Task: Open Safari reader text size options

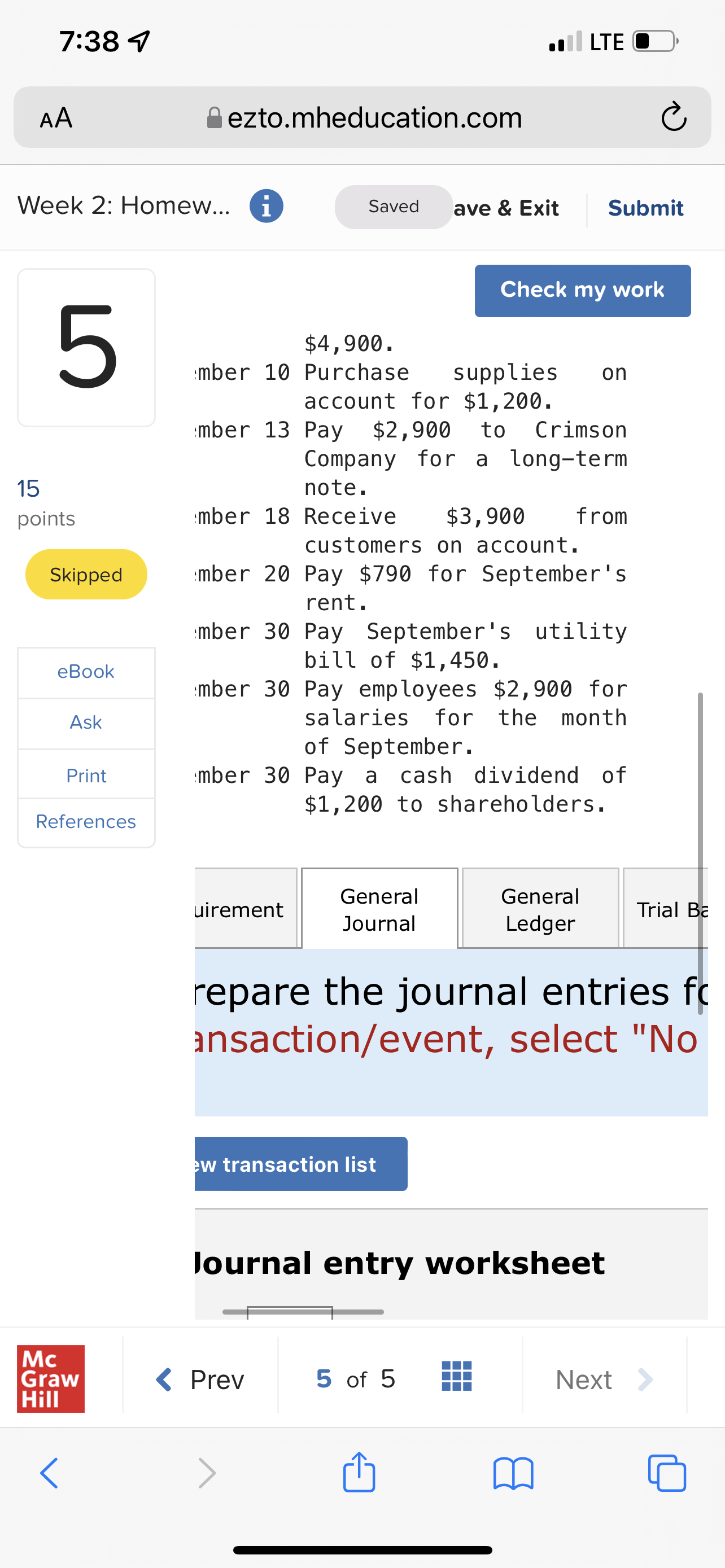Action: (x=56, y=117)
